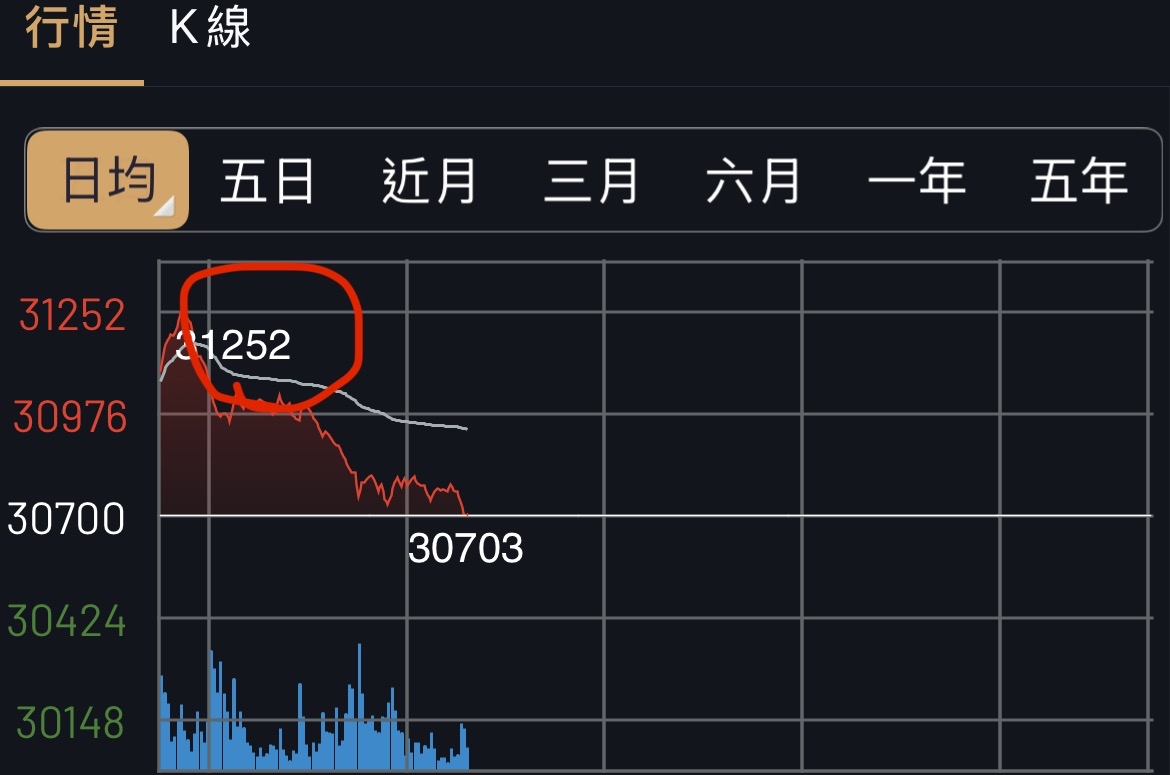View the 六月 chart range
Viewport: 1170px width, 775px height.
[x=752, y=181]
